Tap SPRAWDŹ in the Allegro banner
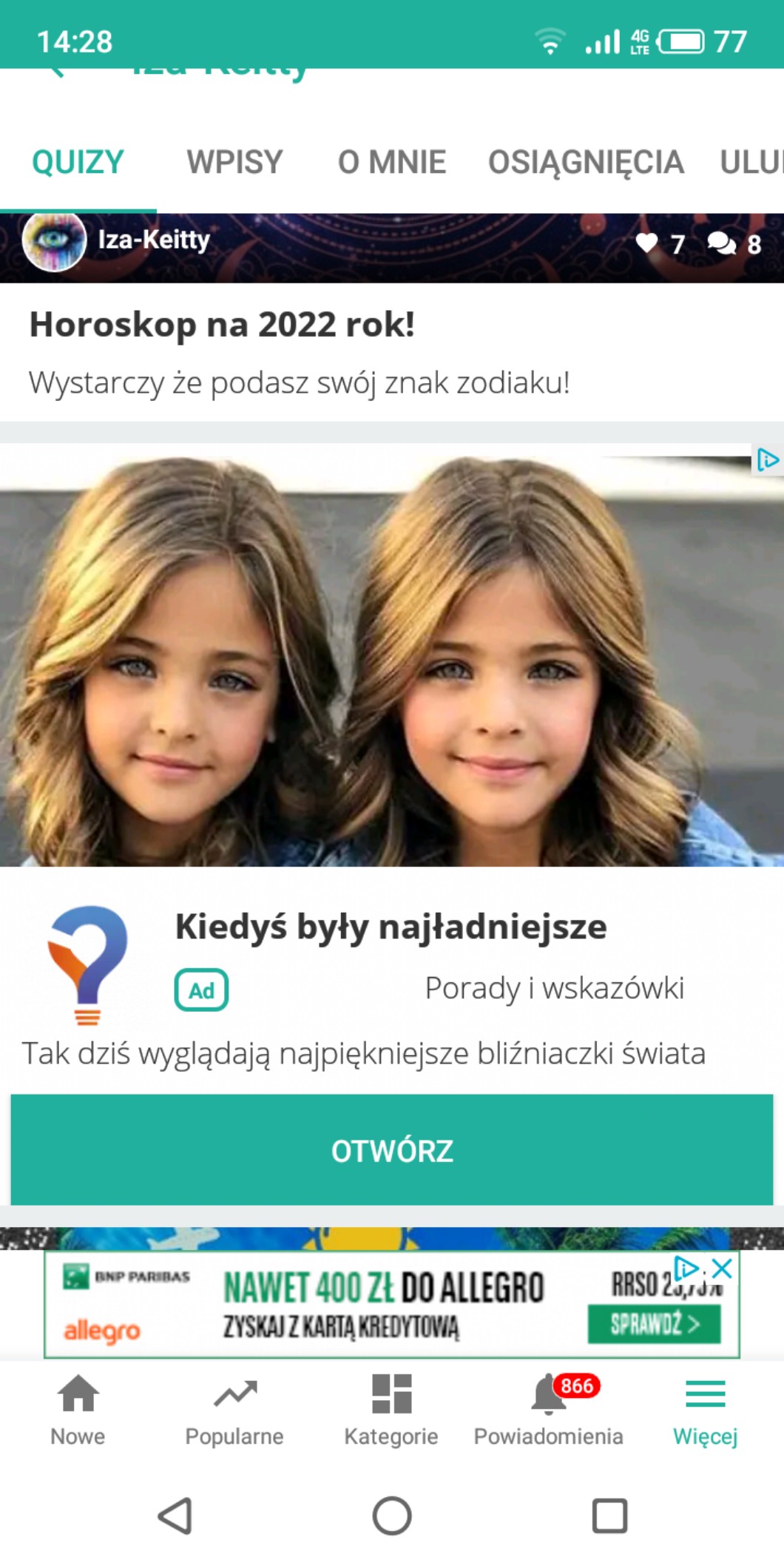The width and height of the screenshot is (784, 1568). [x=654, y=1323]
